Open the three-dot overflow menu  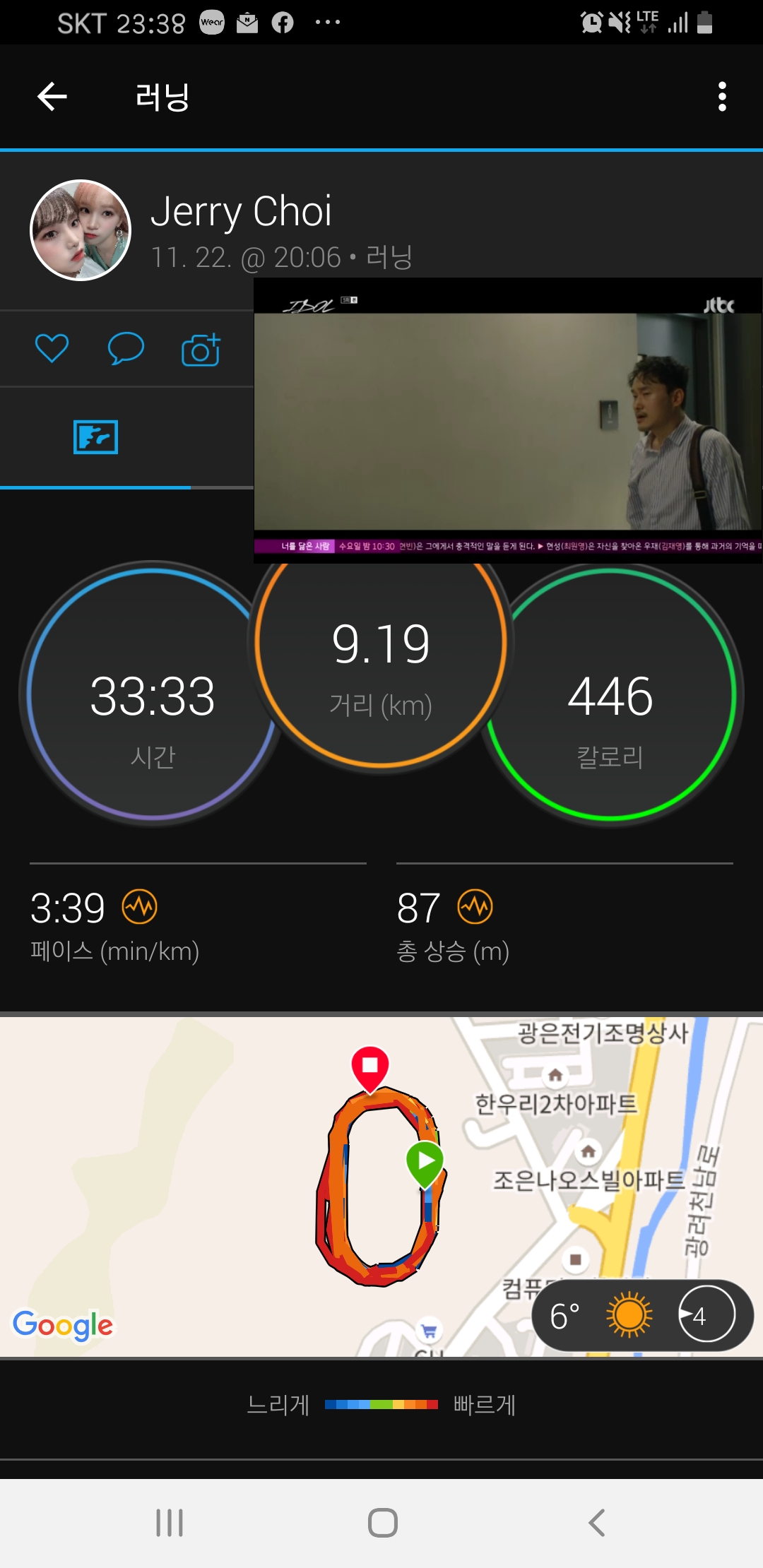pyautogui.click(x=721, y=97)
